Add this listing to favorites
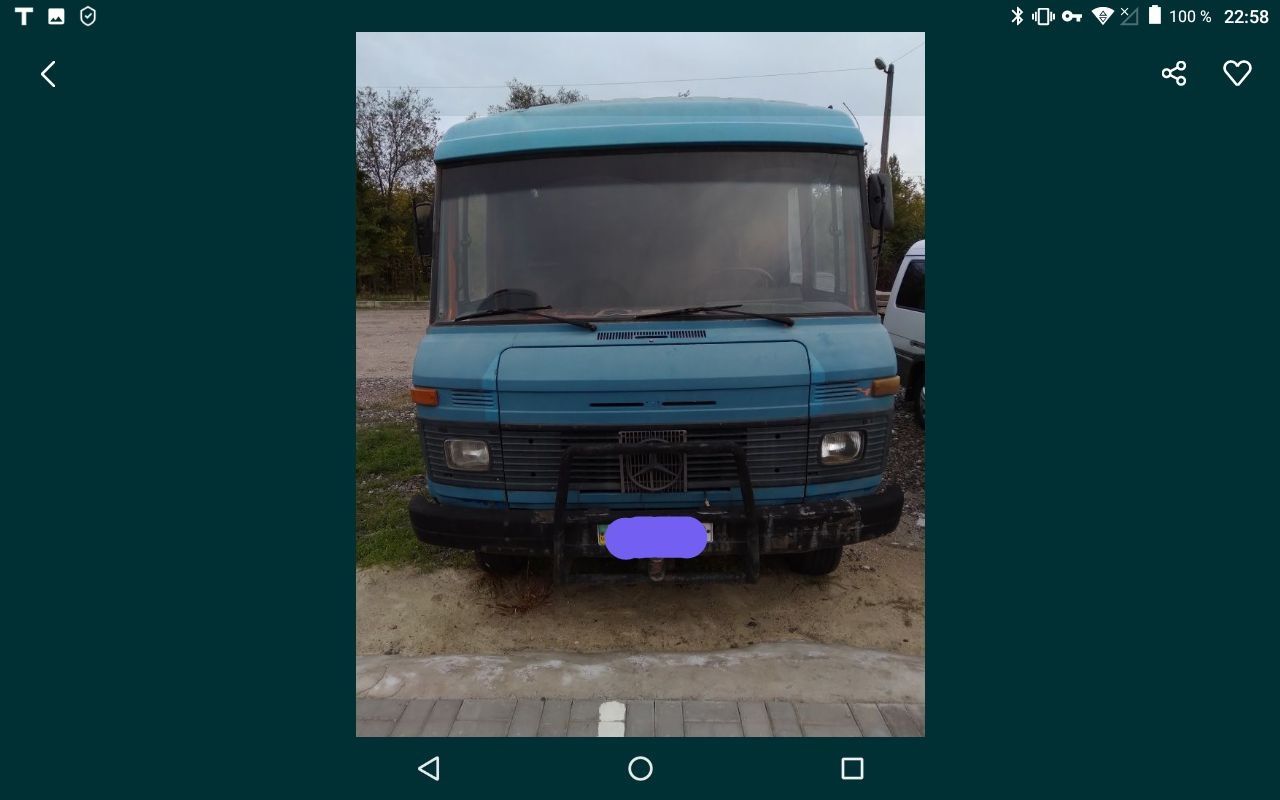This screenshot has width=1280, height=800. (1237, 74)
